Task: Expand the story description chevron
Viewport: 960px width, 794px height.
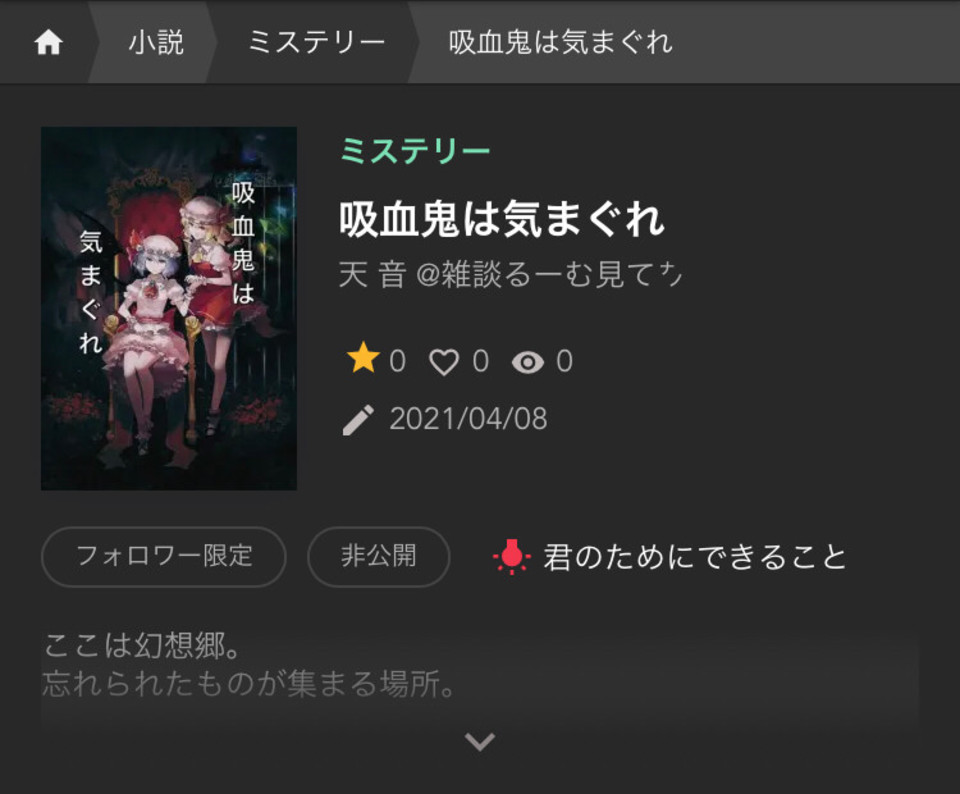Action: pyautogui.click(x=480, y=741)
